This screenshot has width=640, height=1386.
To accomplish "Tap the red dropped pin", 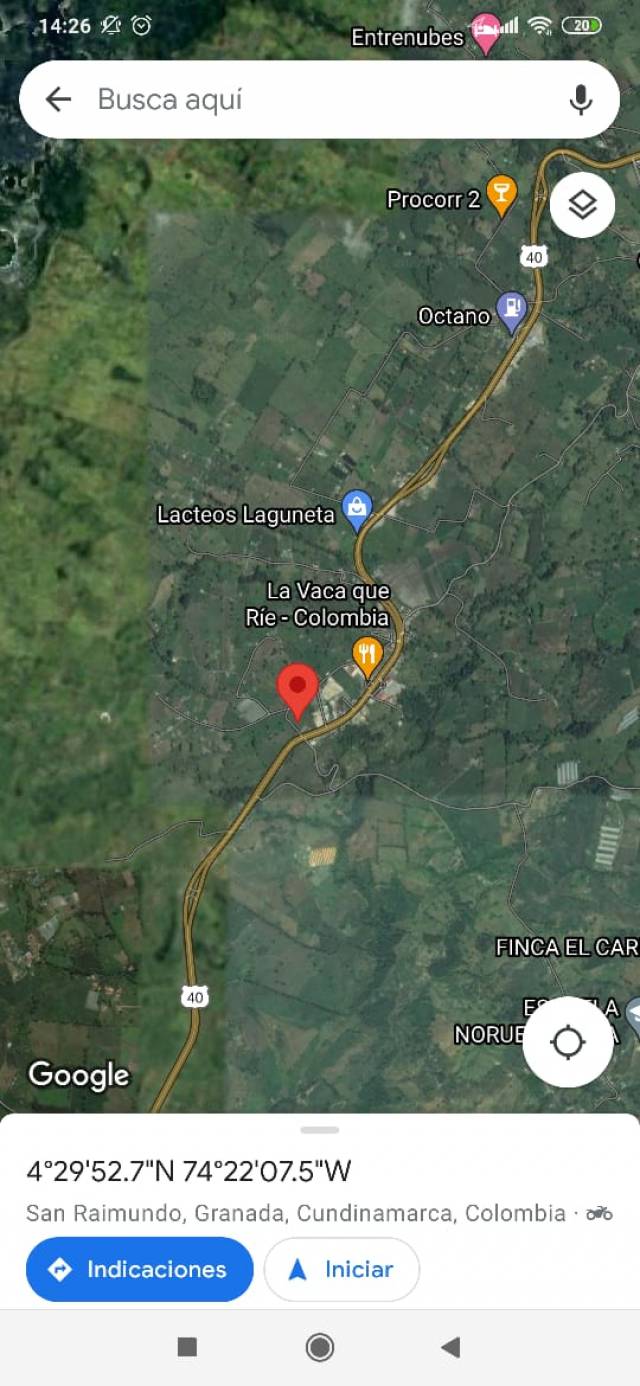I will click(x=297, y=688).
